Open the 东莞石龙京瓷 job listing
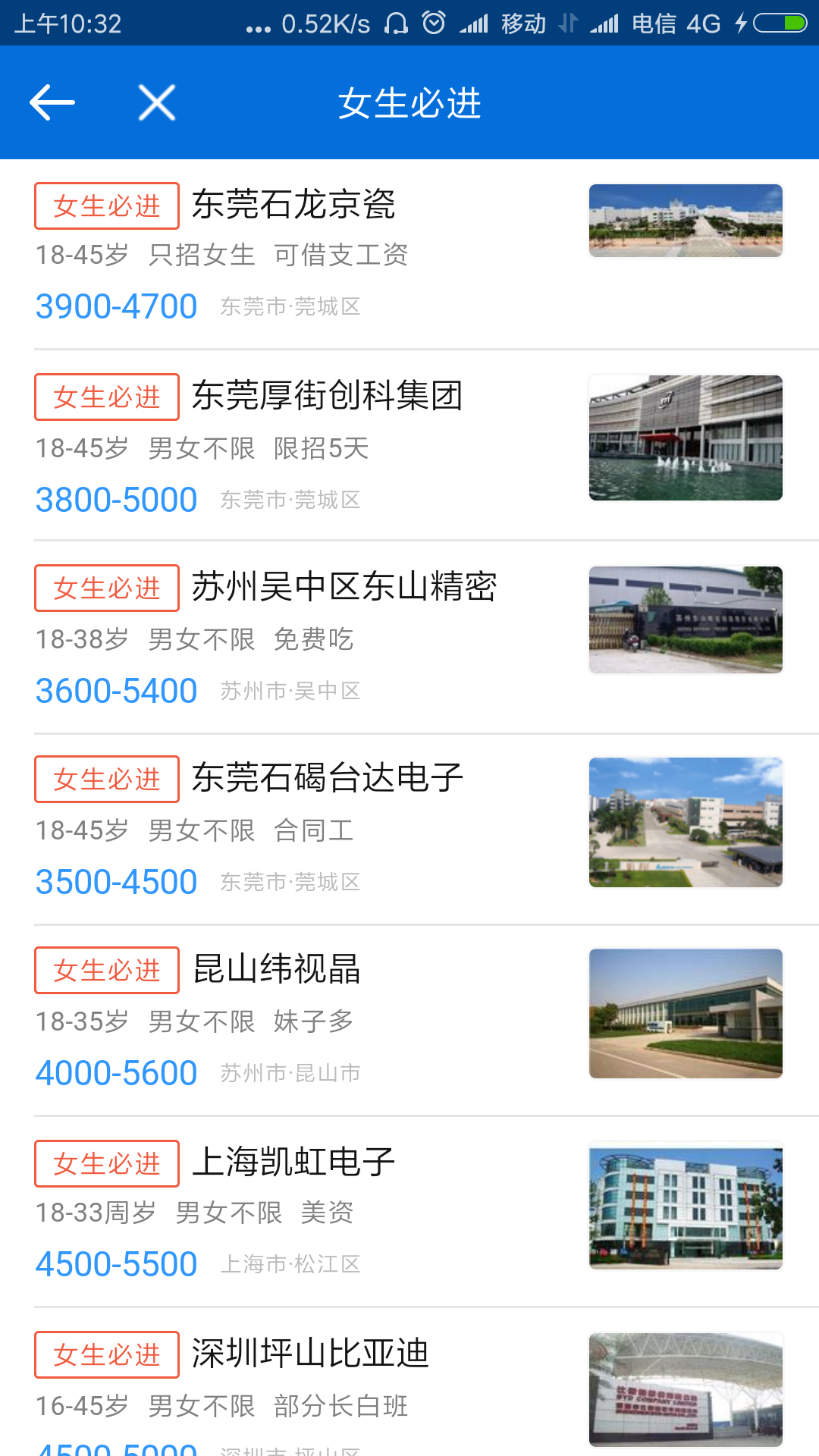Image resolution: width=819 pixels, height=1456 pixels. tap(409, 255)
